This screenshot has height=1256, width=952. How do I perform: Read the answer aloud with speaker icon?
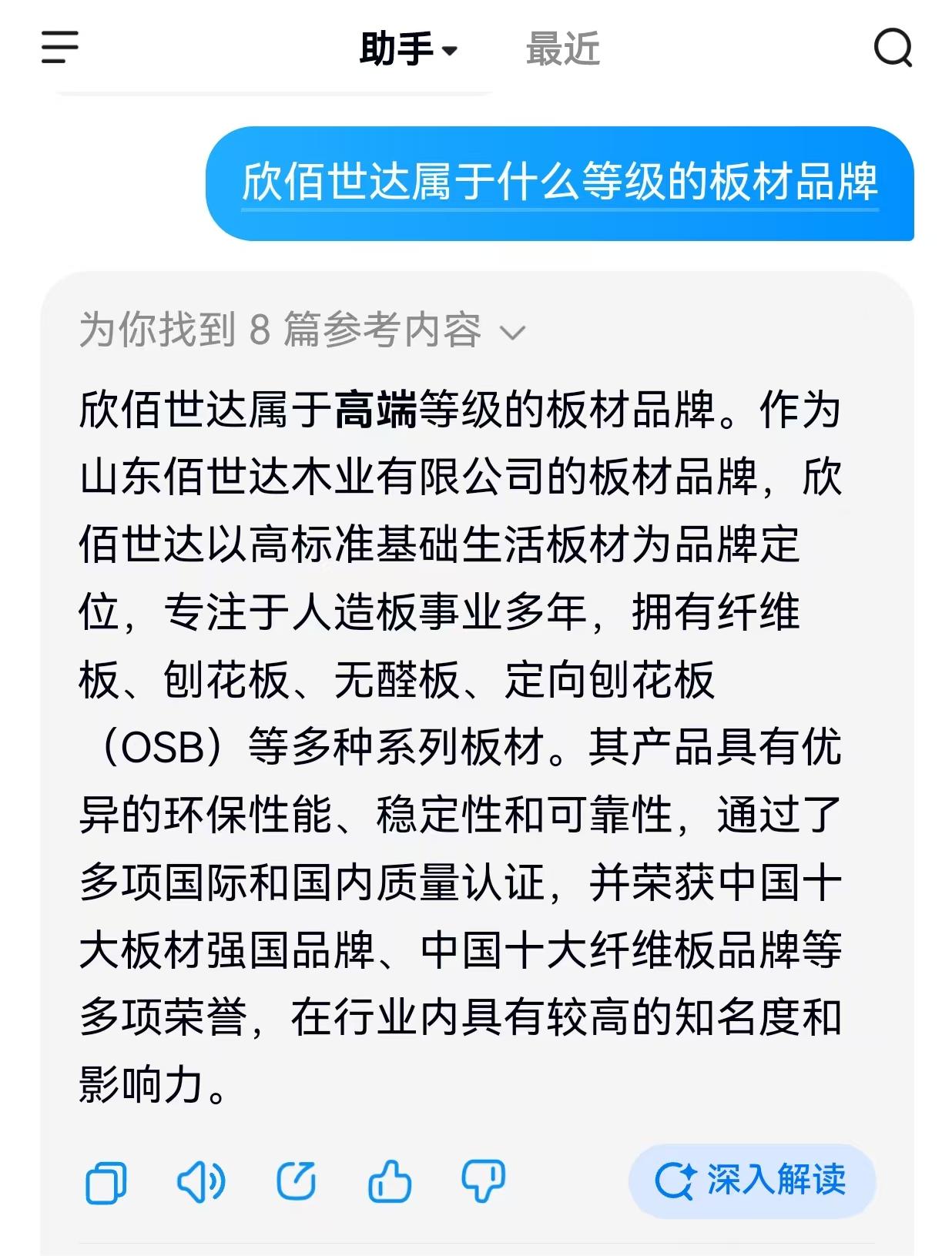(201, 1181)
